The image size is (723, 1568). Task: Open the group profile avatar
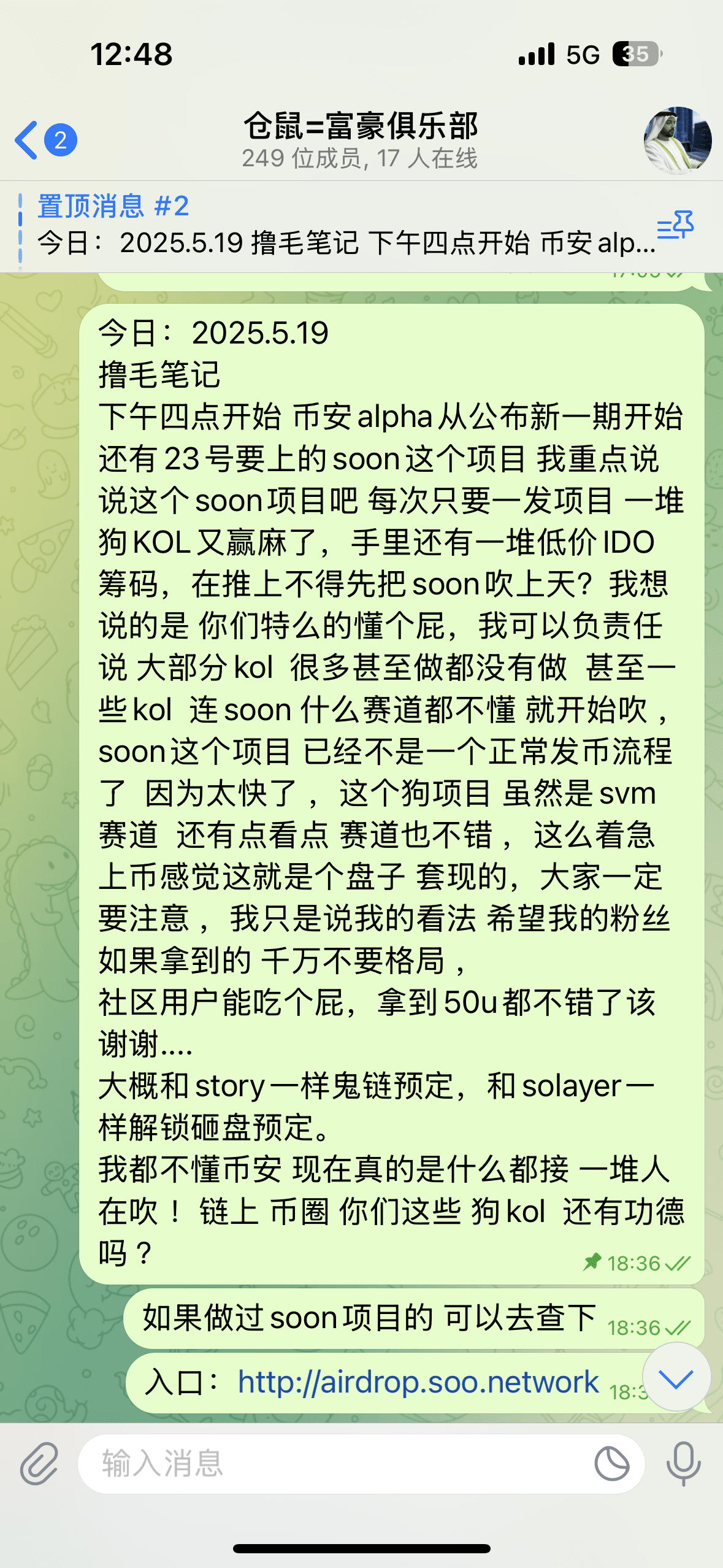677,140
